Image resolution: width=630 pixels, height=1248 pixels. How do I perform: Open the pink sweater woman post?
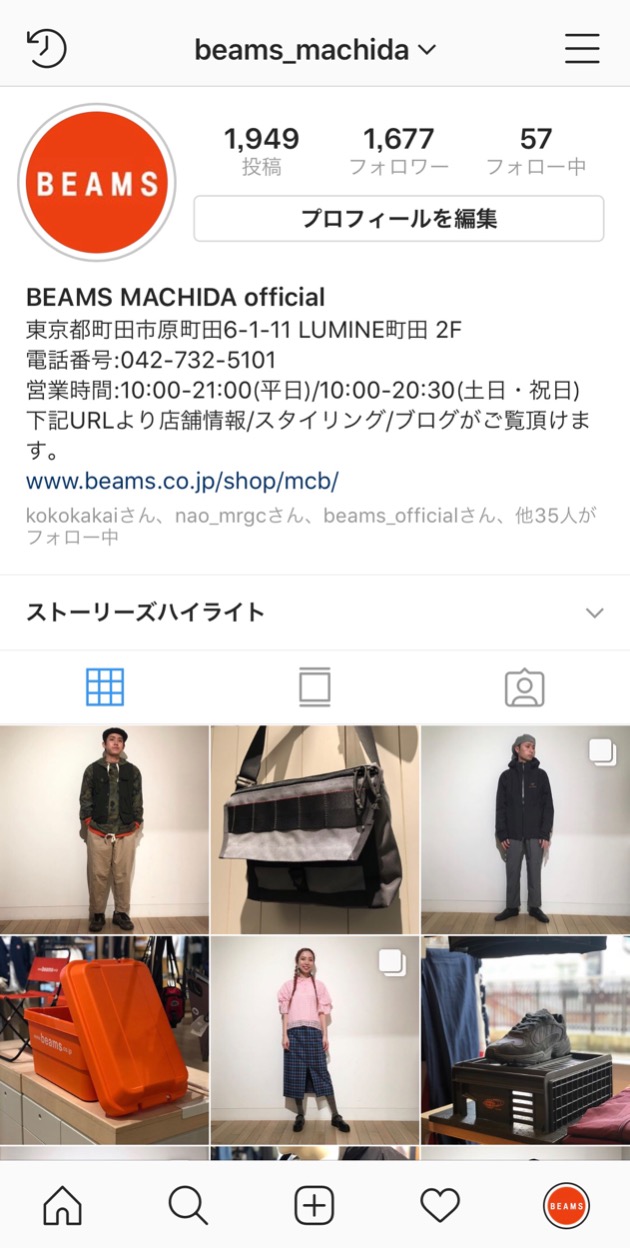pyautogui.click(x=315, y=1040)
